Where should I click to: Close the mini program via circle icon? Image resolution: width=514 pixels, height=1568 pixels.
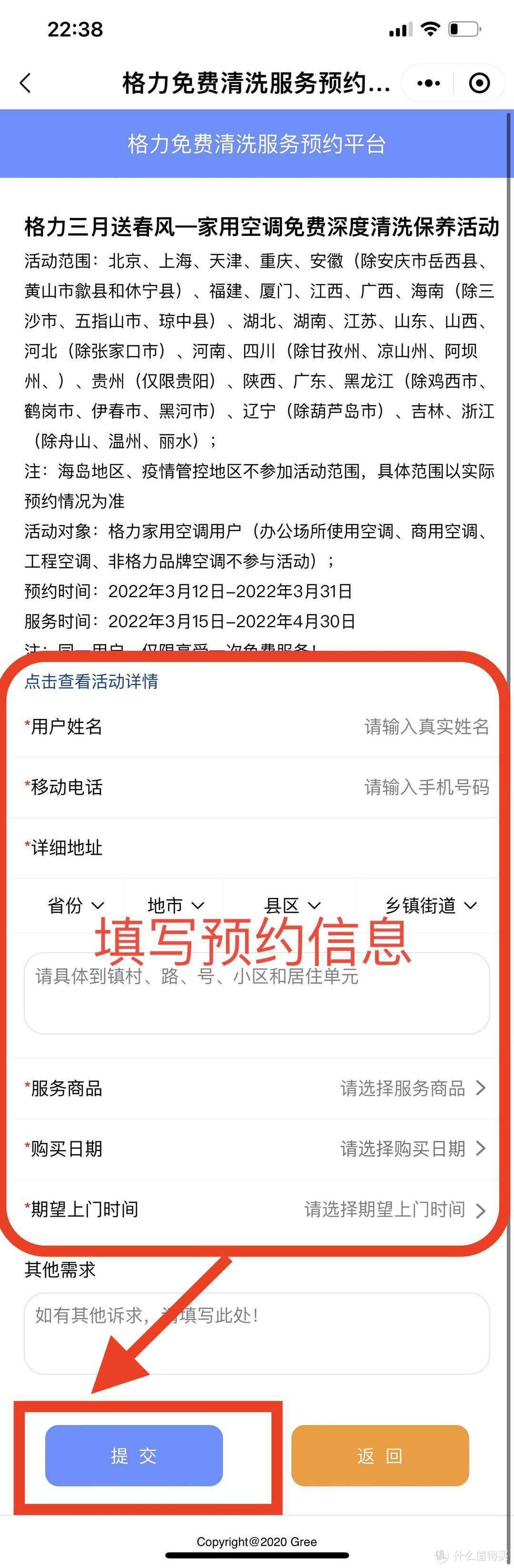click(x=479, y=83)
